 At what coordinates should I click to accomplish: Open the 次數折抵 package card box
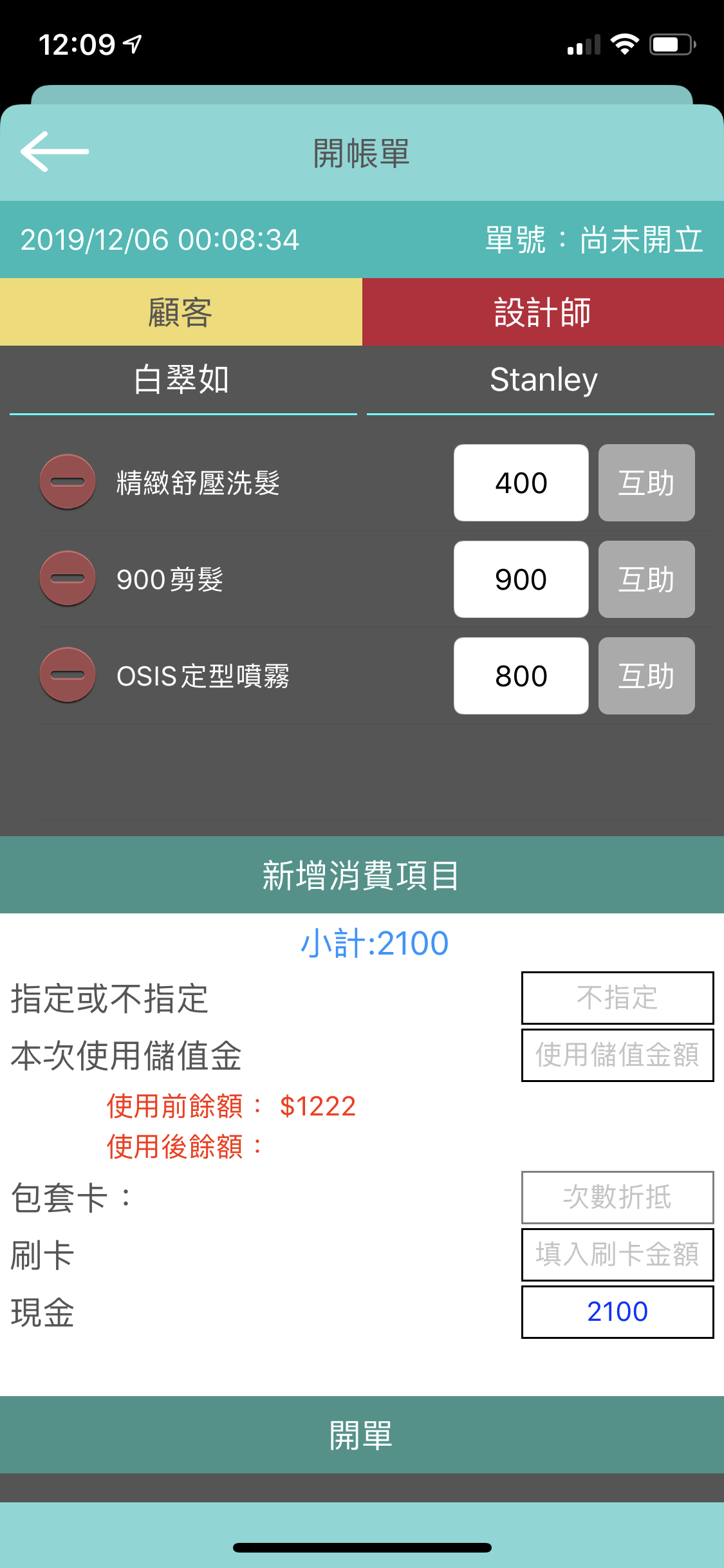click(617, 1197)
